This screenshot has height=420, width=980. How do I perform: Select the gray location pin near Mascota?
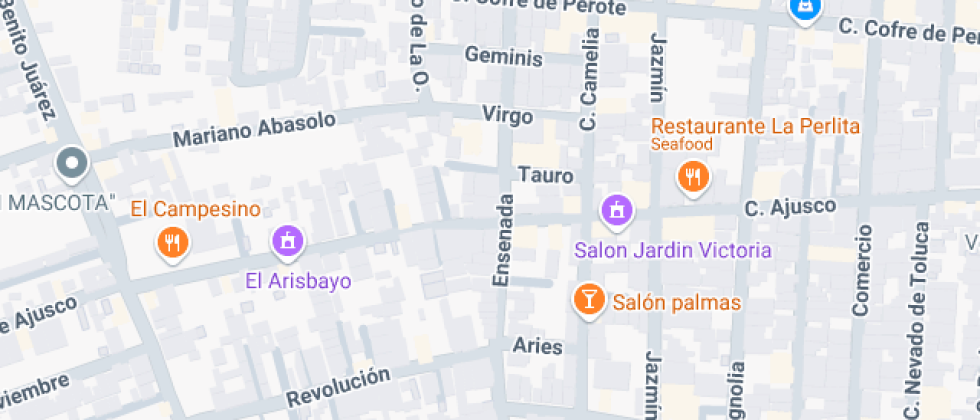72,164
